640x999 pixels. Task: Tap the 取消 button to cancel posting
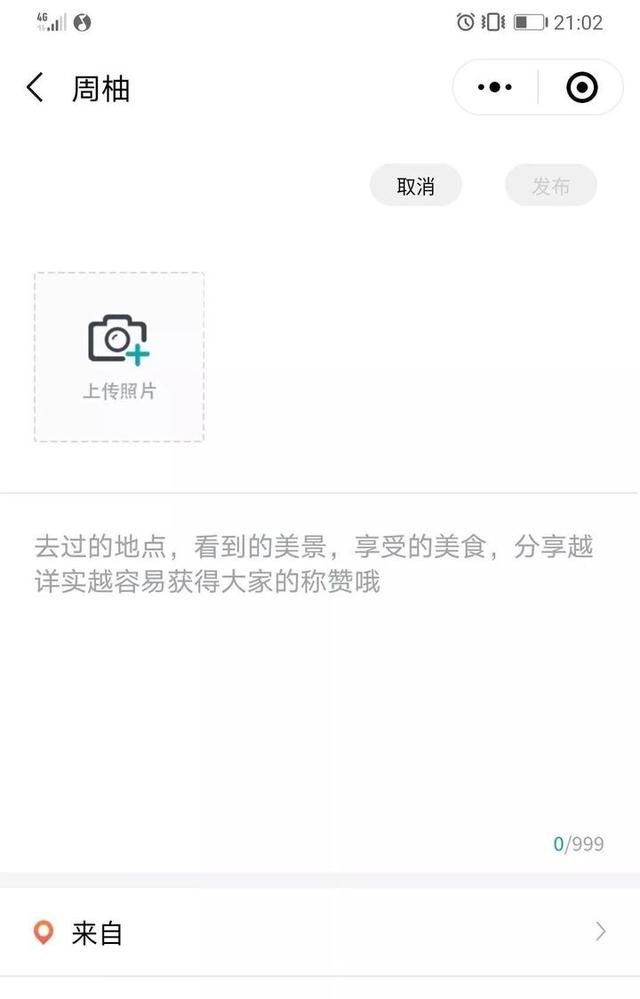click(x=416, y=186)
